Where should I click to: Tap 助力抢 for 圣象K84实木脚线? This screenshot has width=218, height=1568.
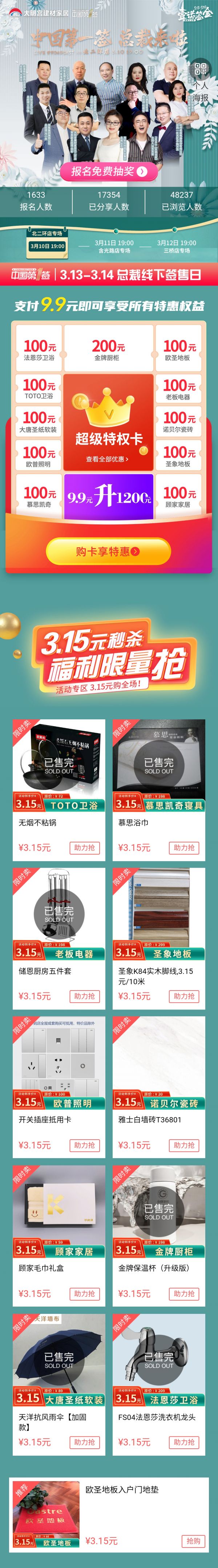tap(184, 996)
